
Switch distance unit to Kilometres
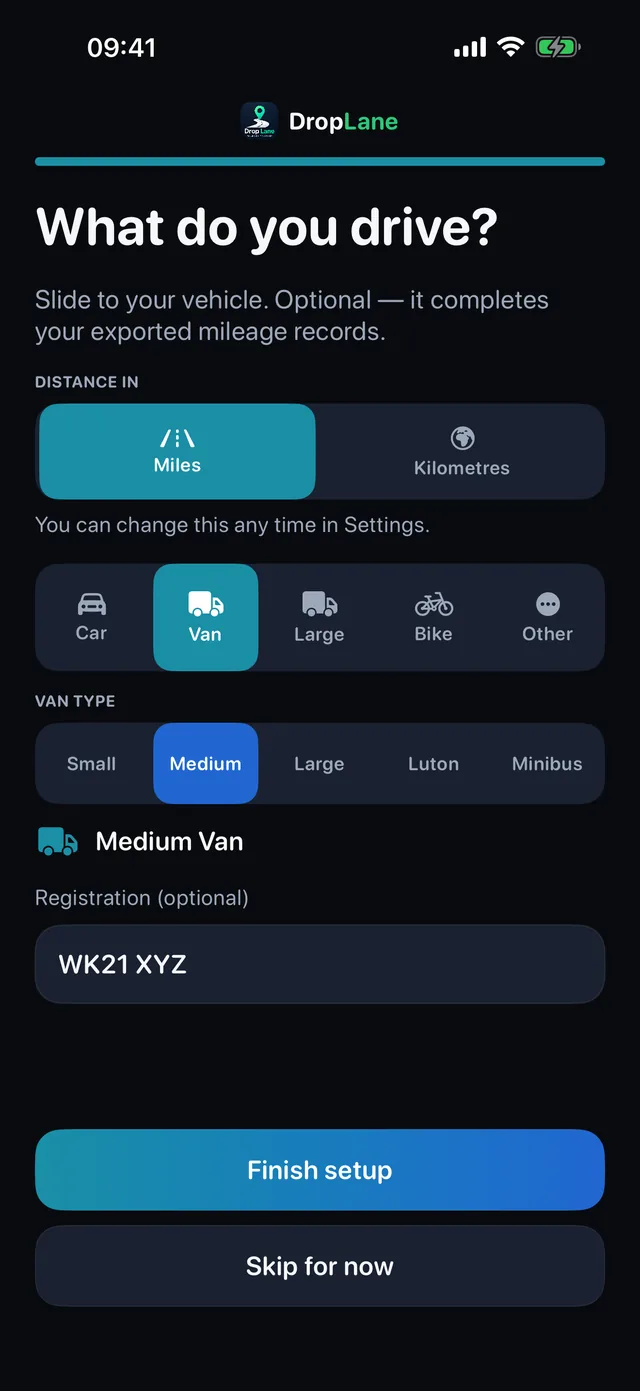[x=462, y=451]
